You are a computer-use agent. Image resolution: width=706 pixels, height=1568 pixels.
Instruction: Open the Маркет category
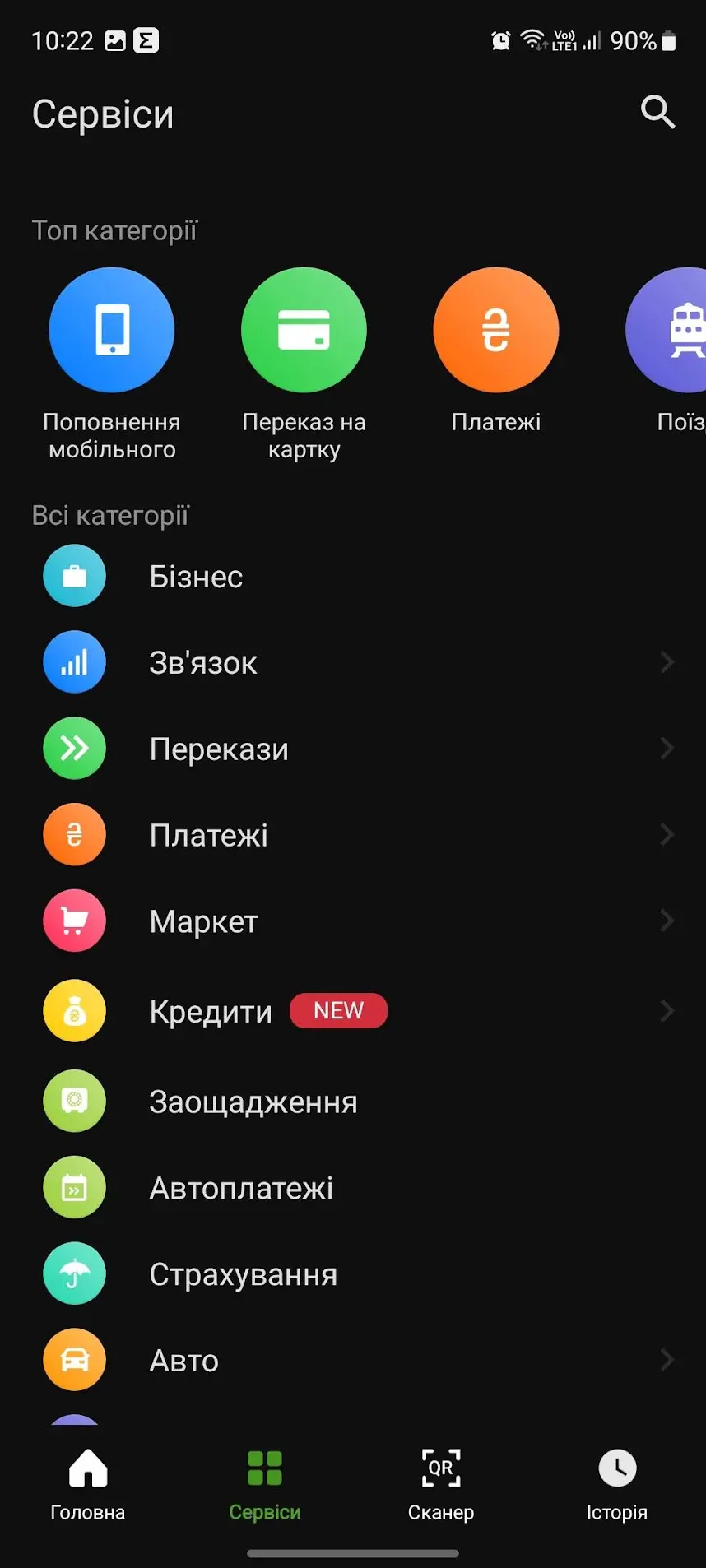coord(353,921)
